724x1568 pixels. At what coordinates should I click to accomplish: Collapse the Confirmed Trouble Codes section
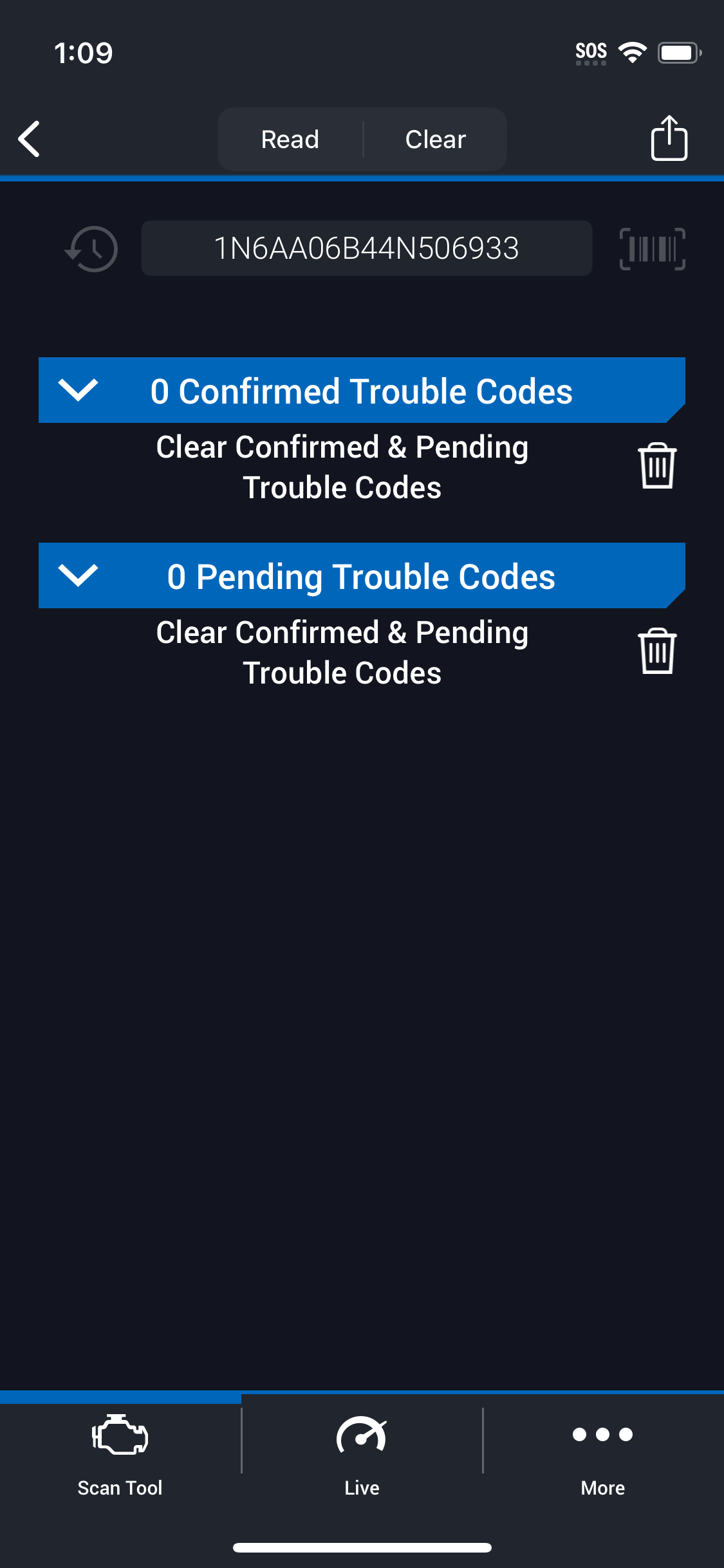(x=78, y=390)
